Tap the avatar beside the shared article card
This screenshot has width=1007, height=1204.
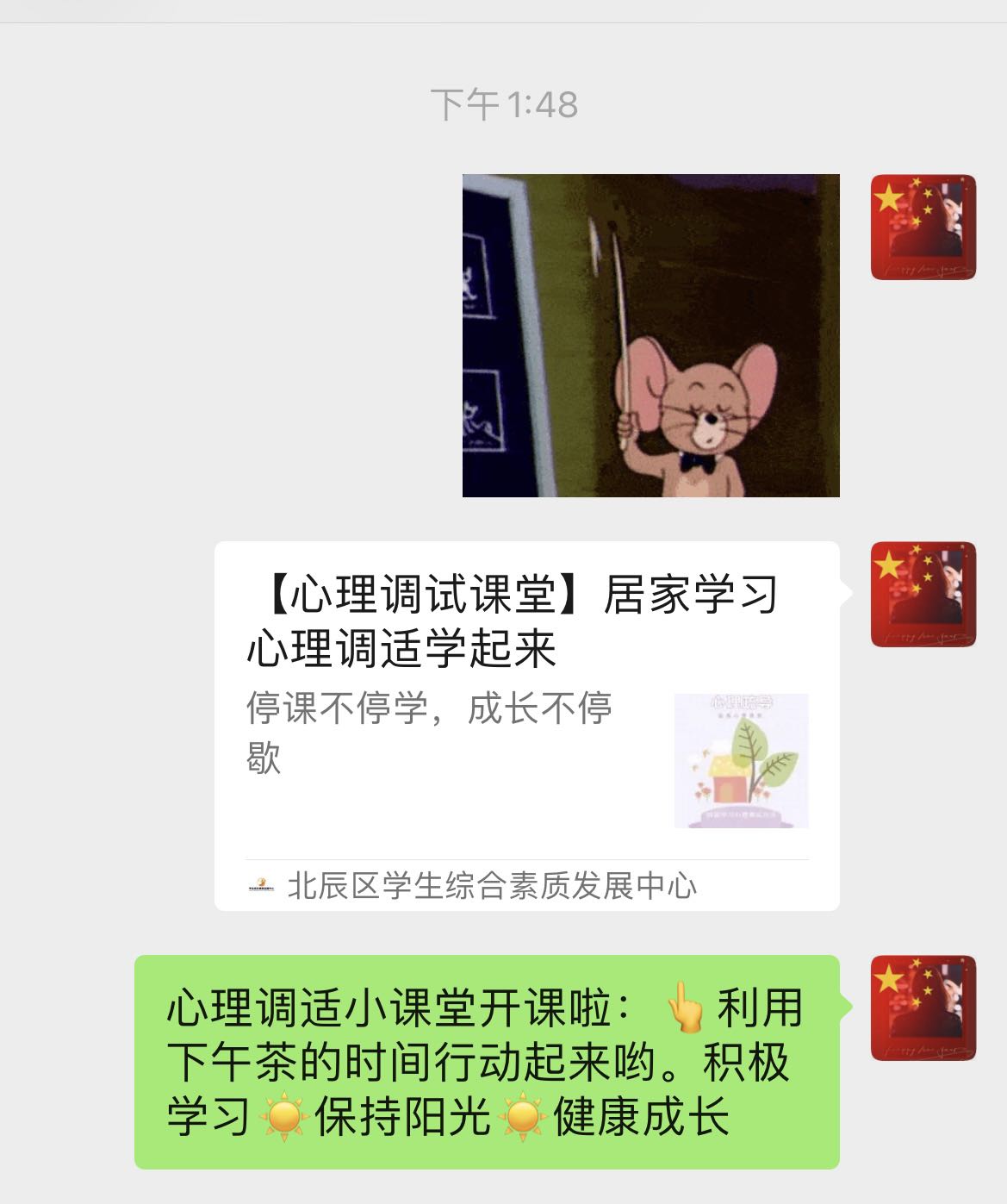pyautogui.click(x=923, y=594)
